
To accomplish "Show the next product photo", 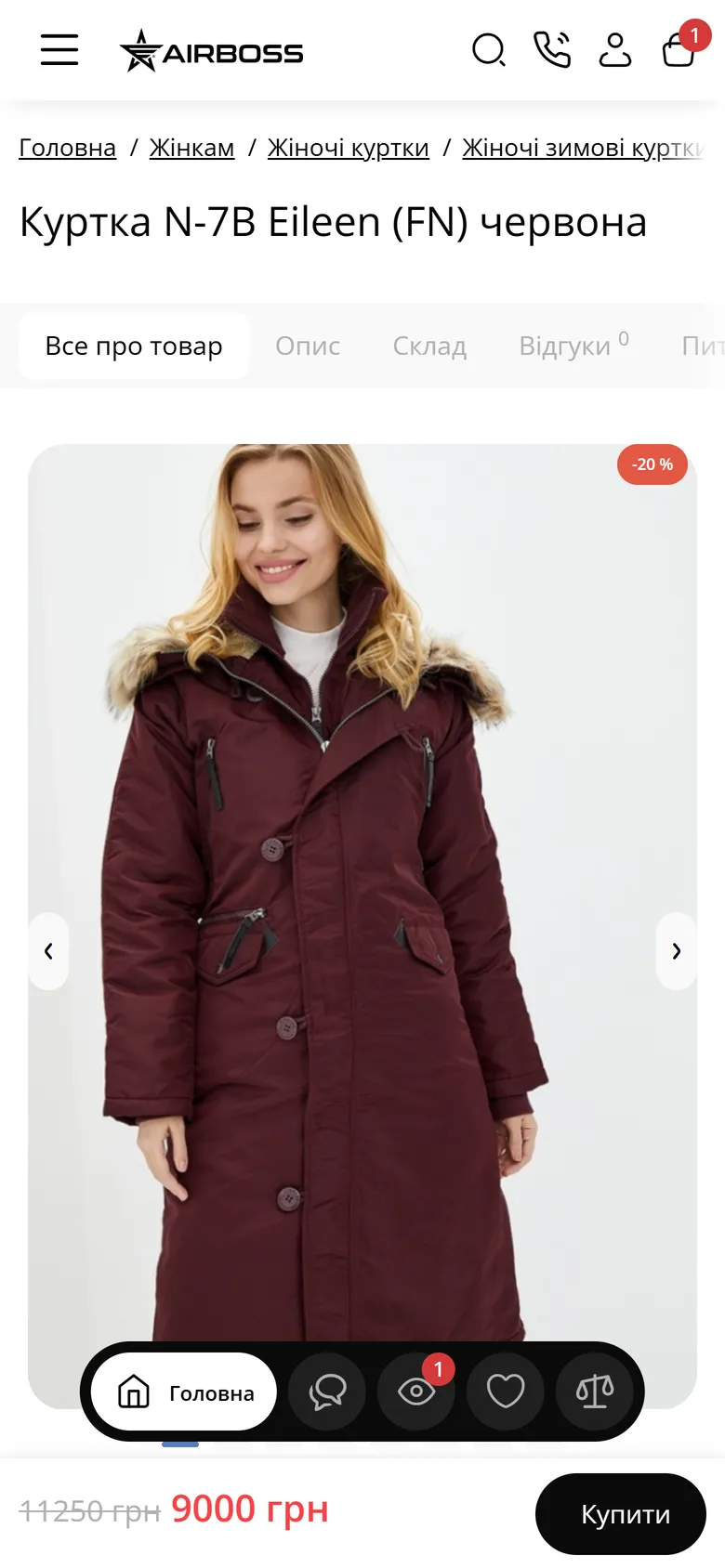I will [x=677, y=951].
